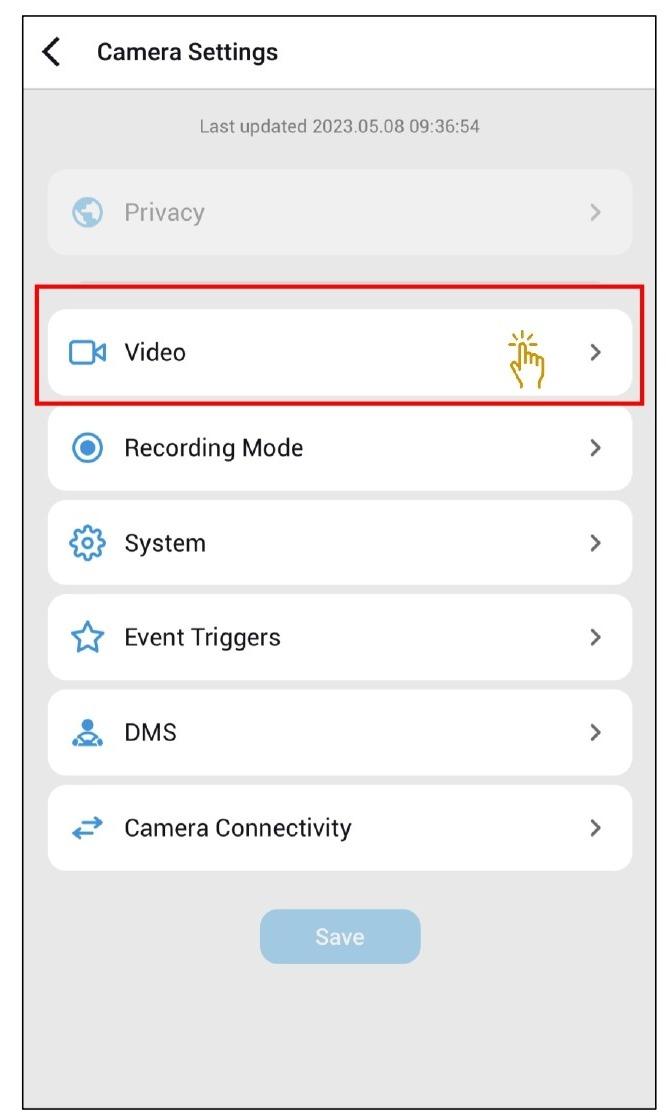
Task: Open the Video settings
Action: [339, 353]
